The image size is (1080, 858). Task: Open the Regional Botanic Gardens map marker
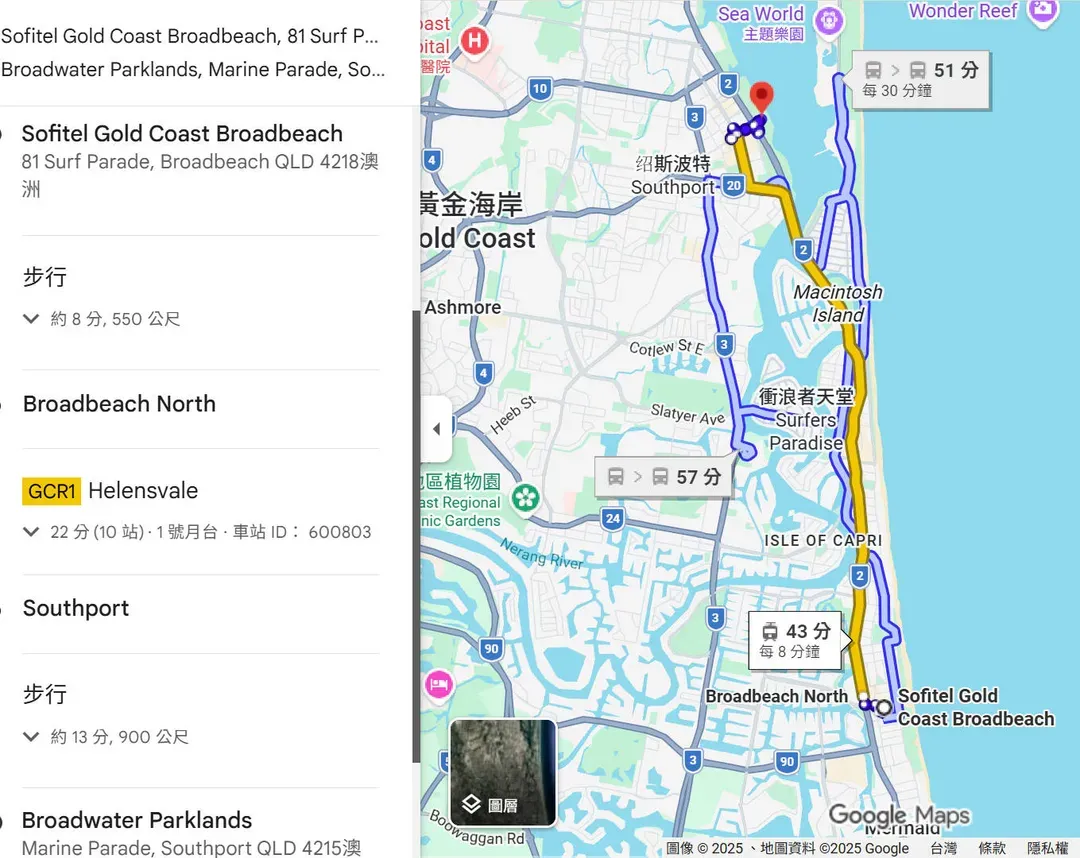tap(525, 497)
